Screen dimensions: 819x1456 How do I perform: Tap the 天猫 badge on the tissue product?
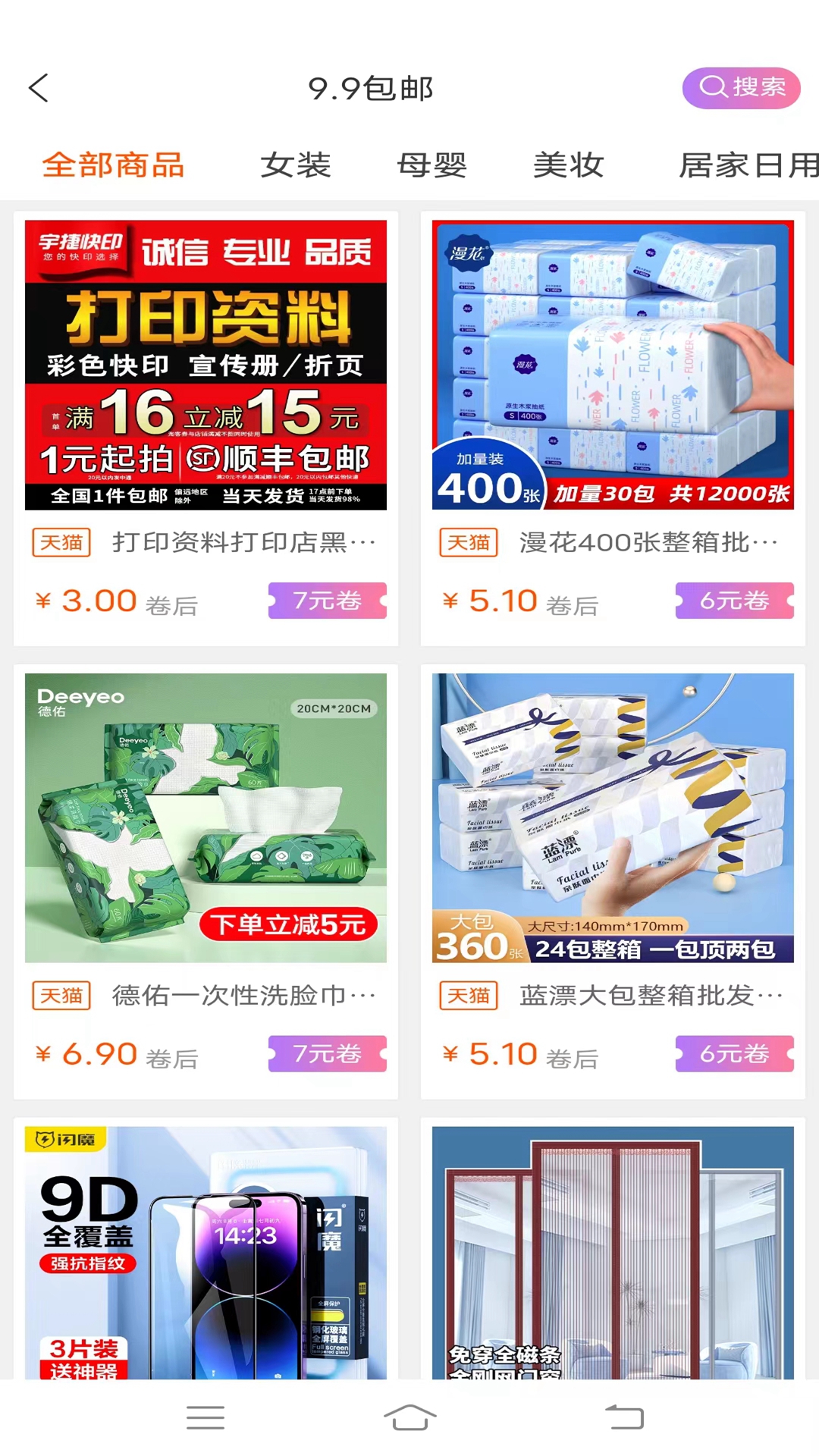pyautogui.click(x=468, y=543)
